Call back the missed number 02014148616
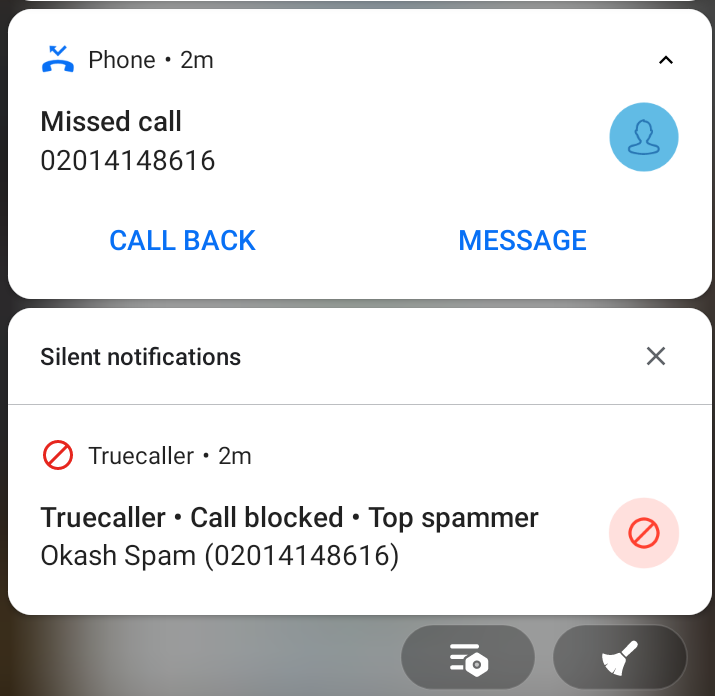The image size is (715, 696). coord(182,240)
